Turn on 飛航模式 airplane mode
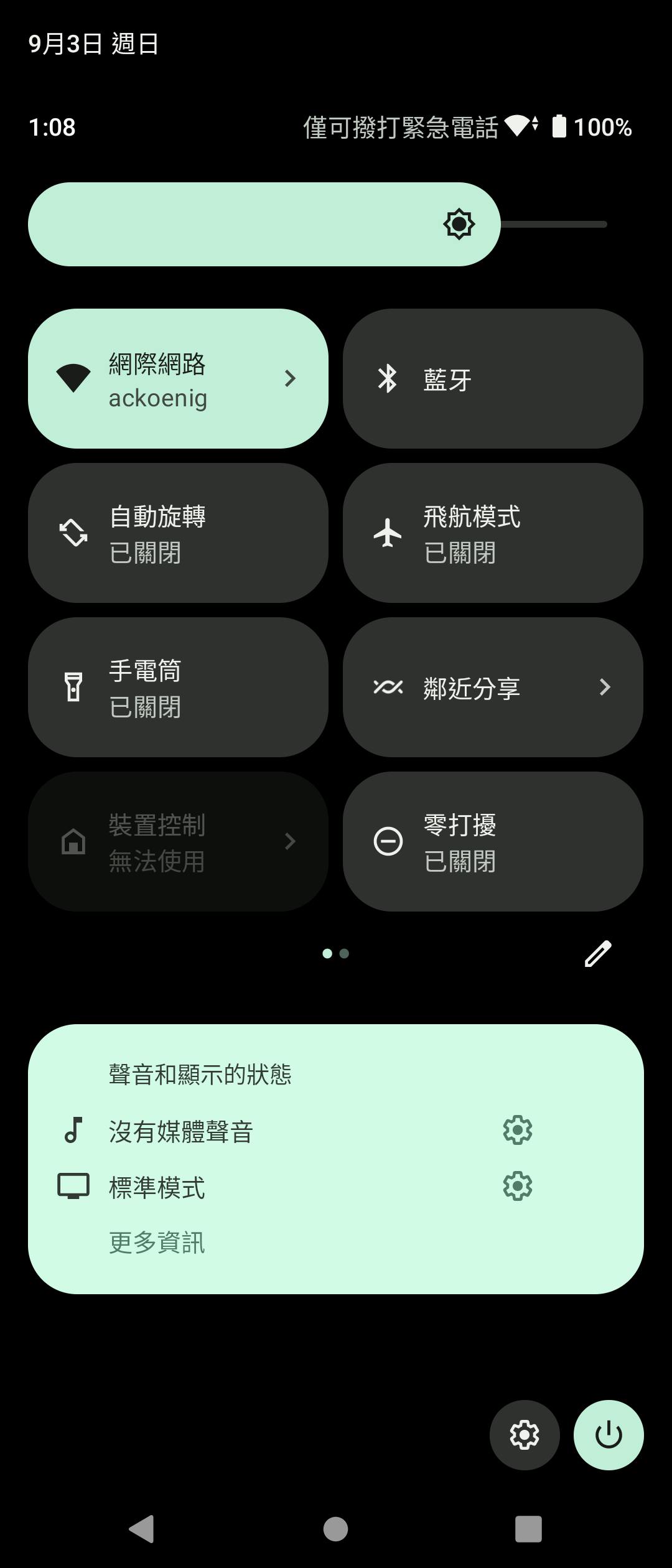672x1568 pixels. 492,533
